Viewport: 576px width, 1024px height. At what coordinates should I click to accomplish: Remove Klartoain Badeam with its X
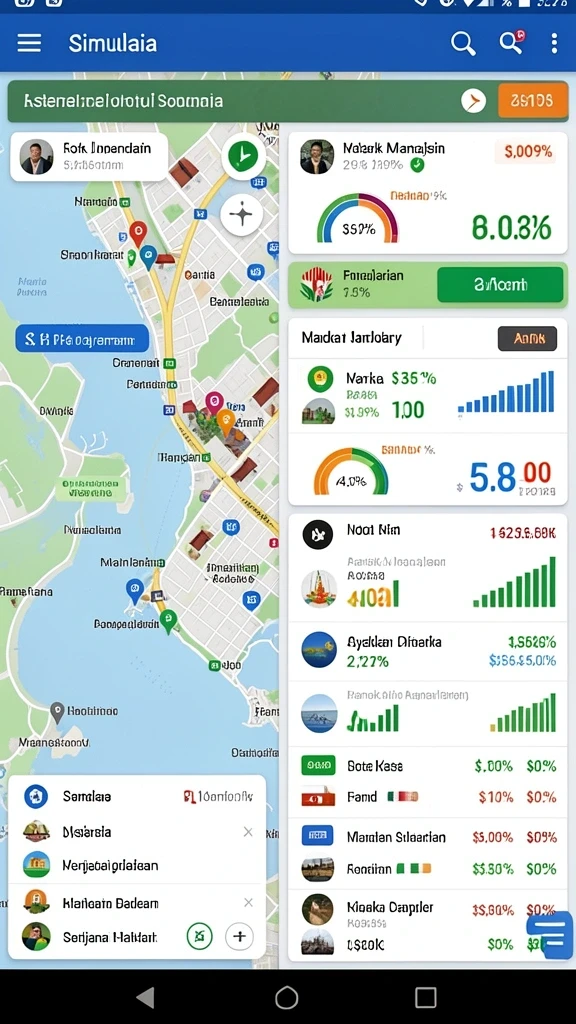[x=248, y=903]
